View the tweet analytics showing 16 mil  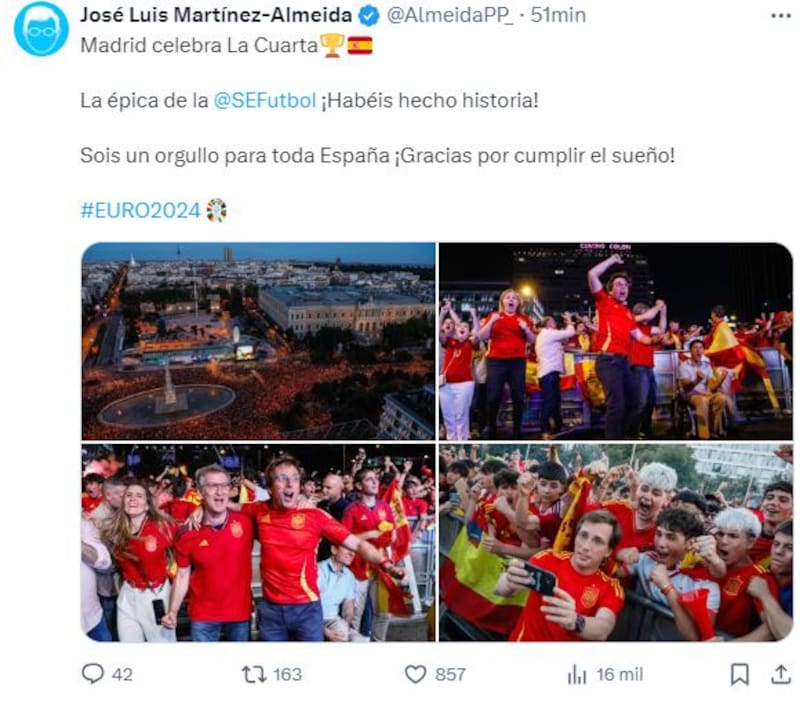pyautogui.click(x=577, y=674)
